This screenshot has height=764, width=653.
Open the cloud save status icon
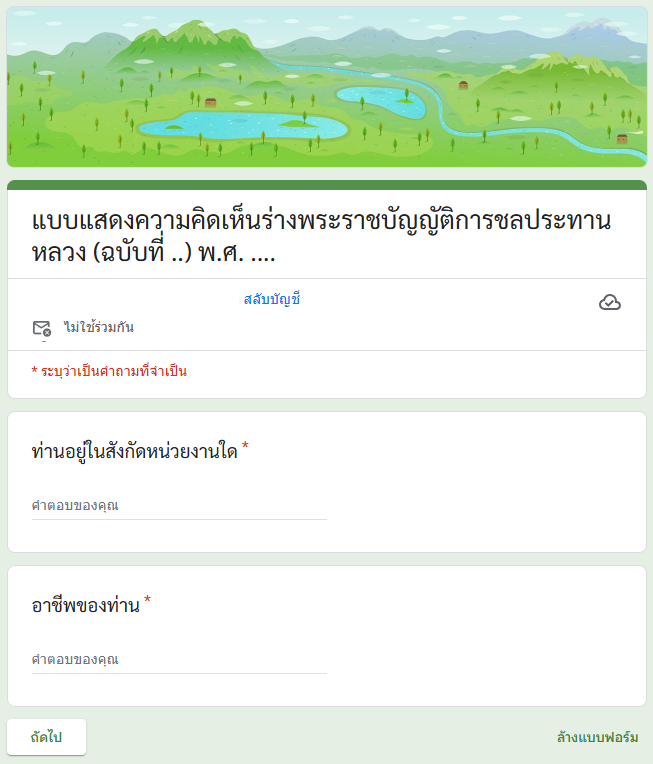(610, 302)
